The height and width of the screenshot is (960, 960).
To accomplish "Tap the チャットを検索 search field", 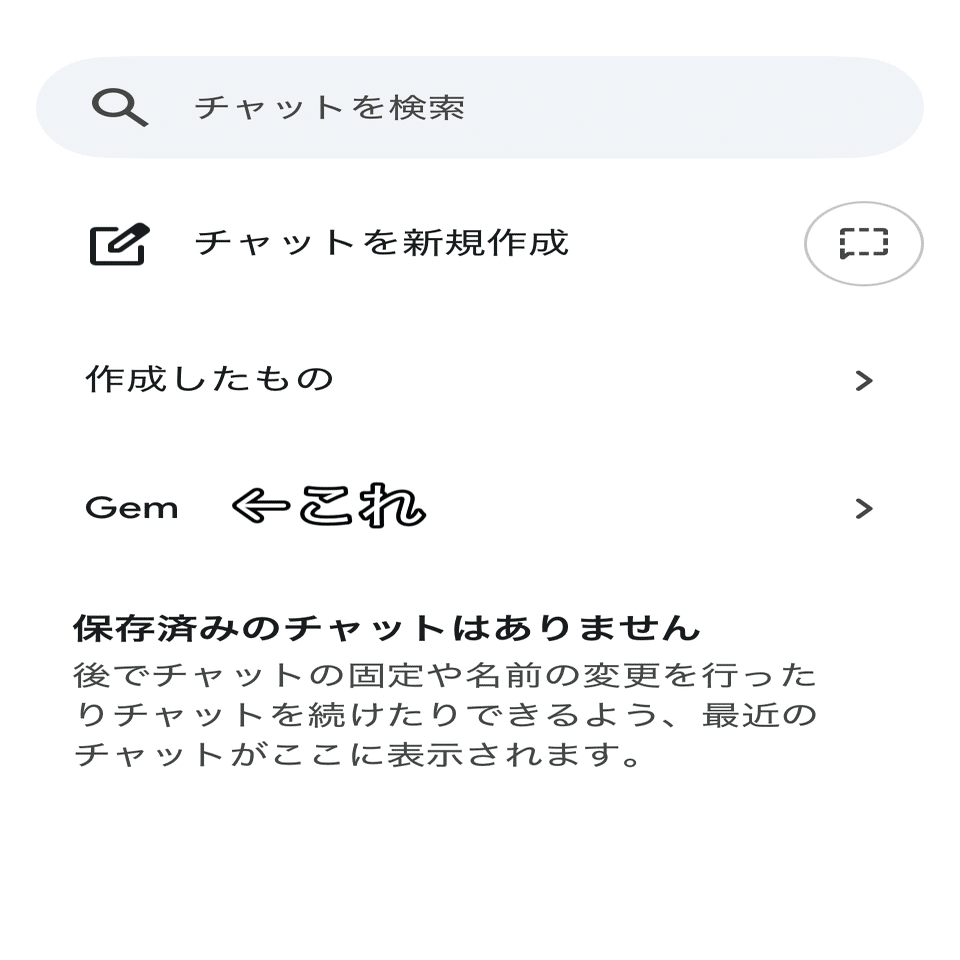I will point(480,107).
